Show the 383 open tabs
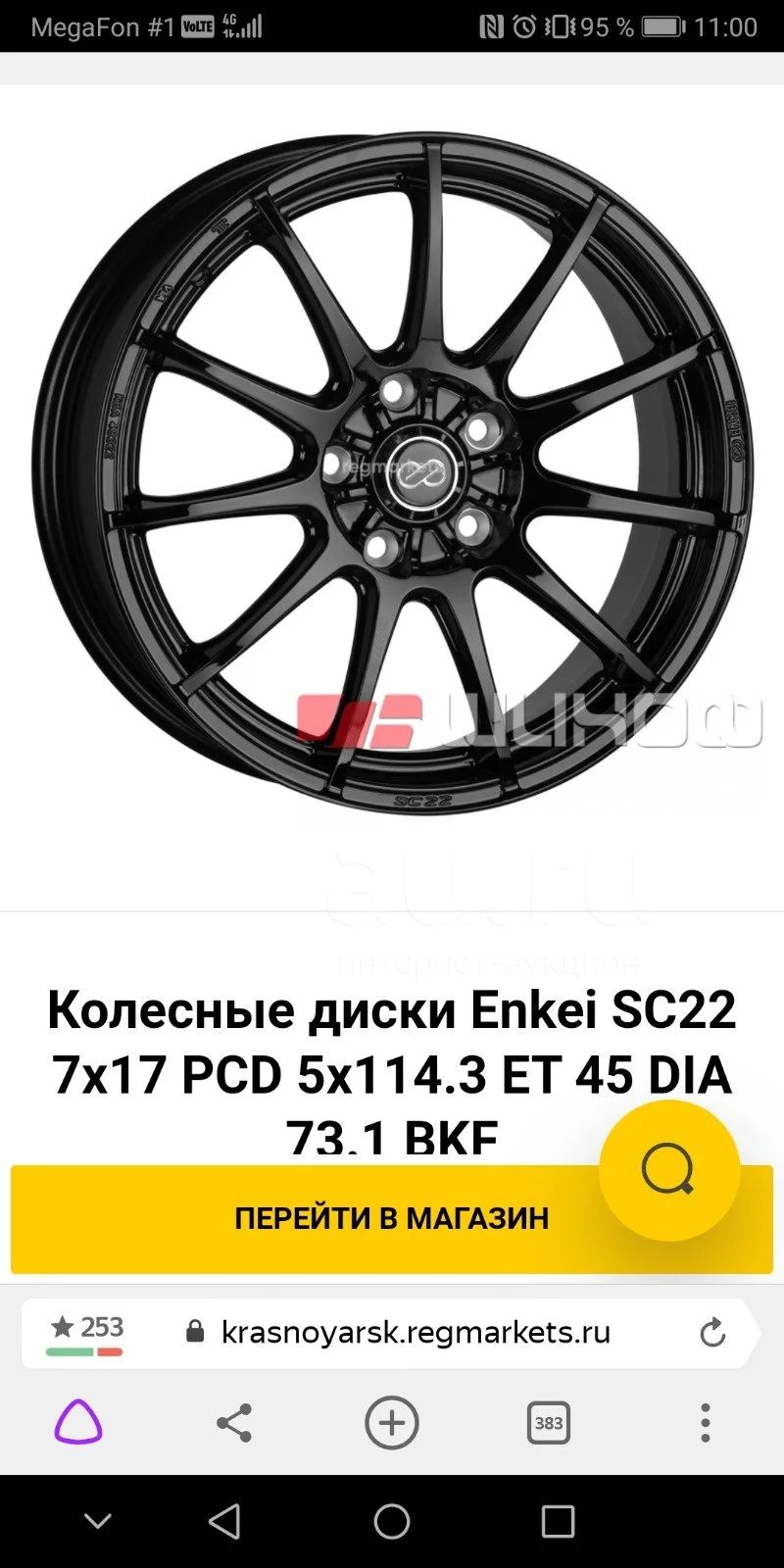Screen dimensions: 784x1568 click(x=549, y=1423)
